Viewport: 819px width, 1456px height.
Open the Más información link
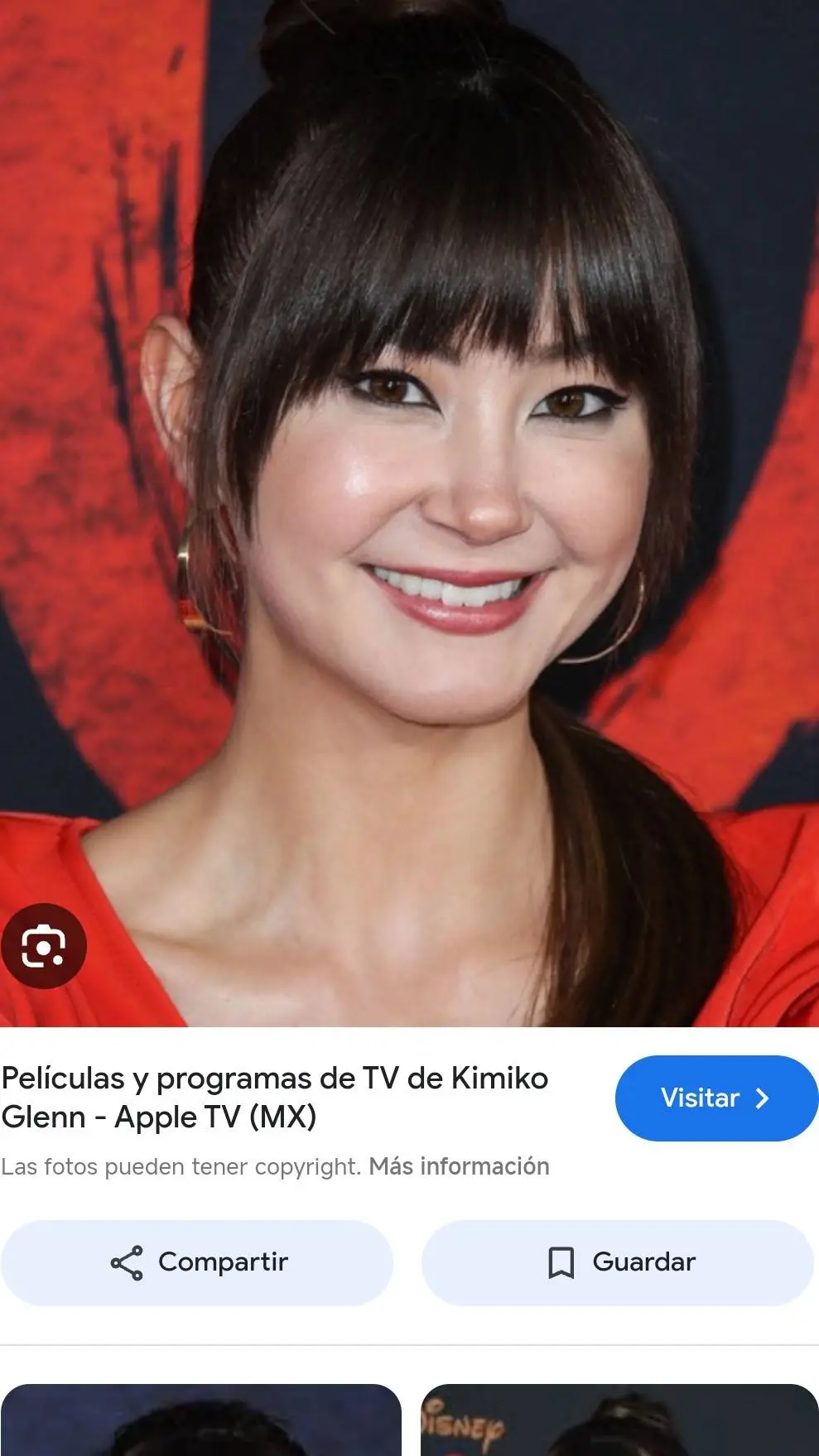point(459,1166)
